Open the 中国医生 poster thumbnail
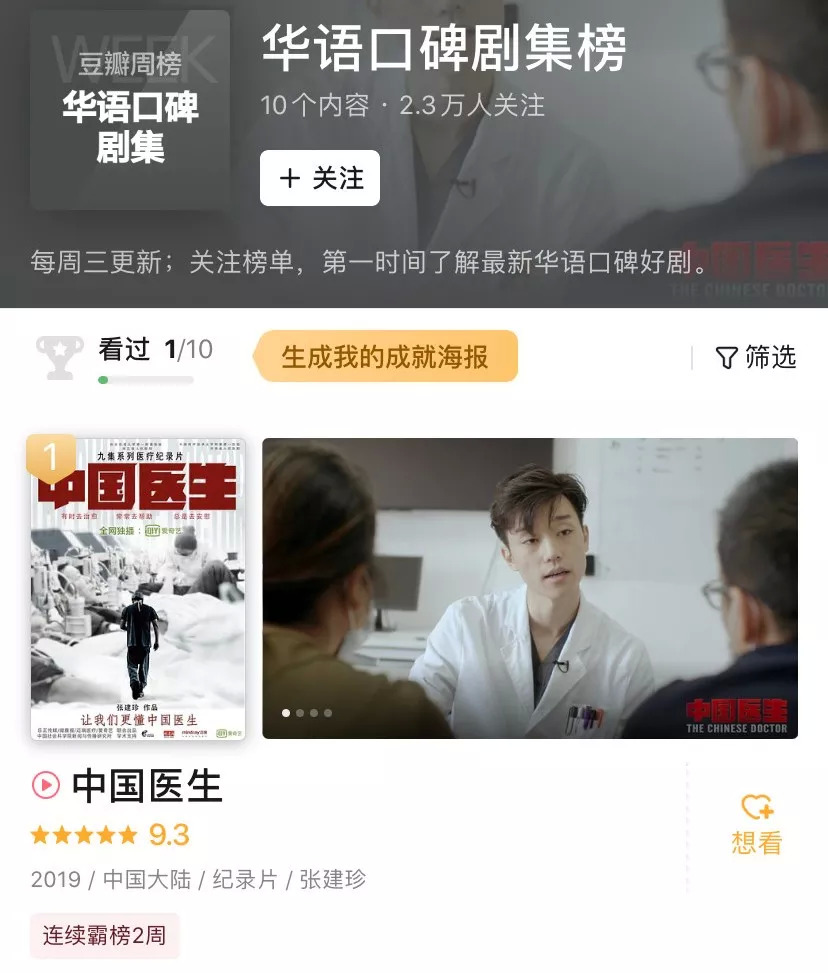828x973 pixels. (138, 589)
